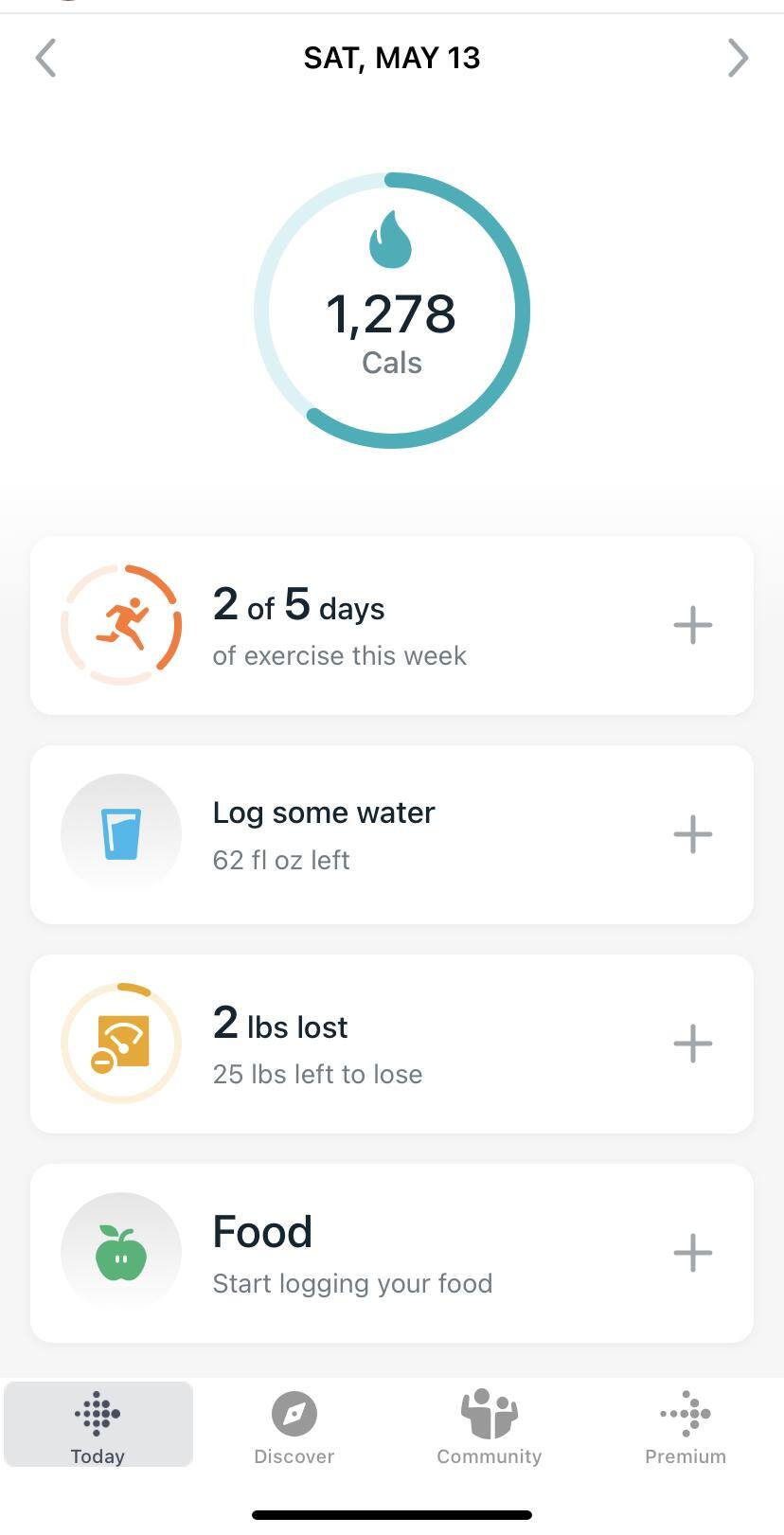The height and width of the screenshot is (1535, 784).
Task: Add a water log entry
Action: pos(692,834)
